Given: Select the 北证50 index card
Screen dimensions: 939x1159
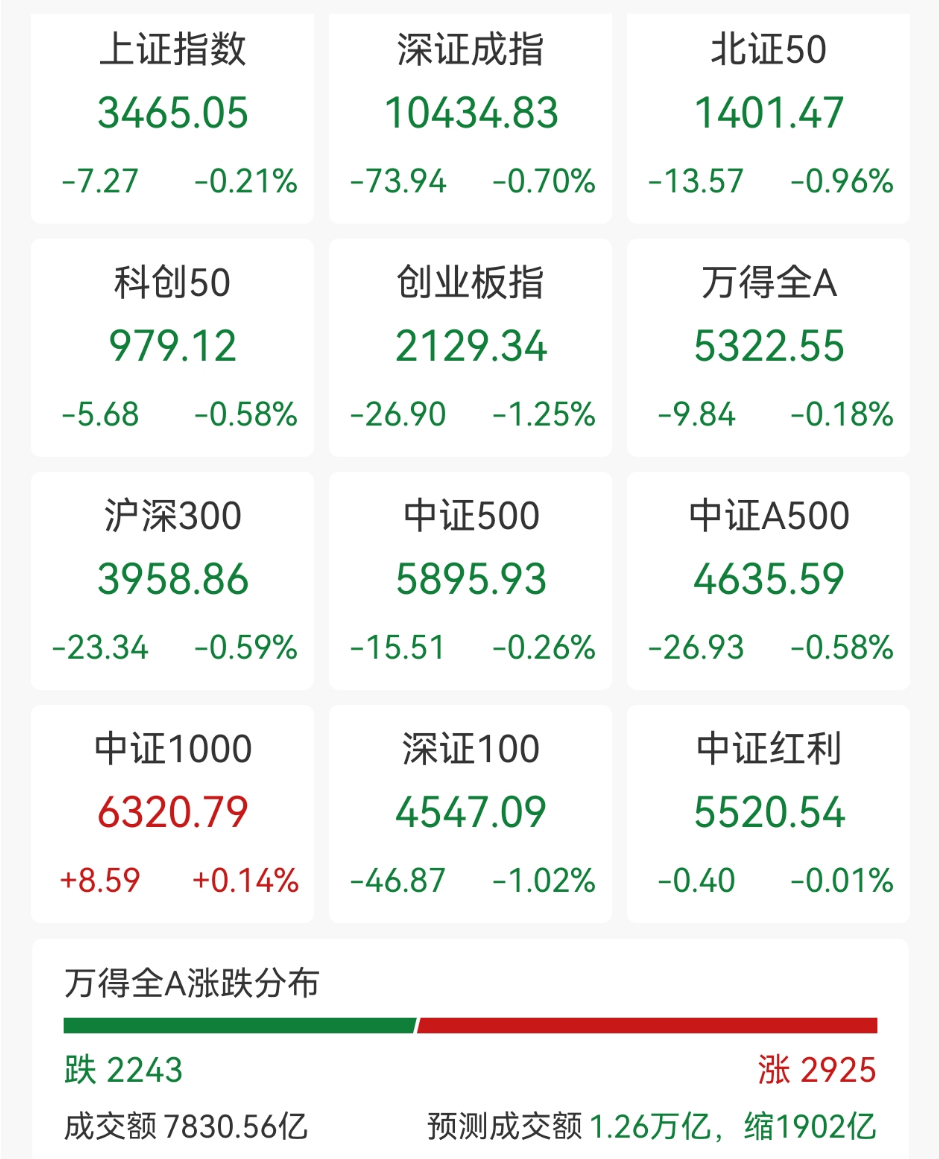Looking at the screenshot, I should pyautogui.click(x=768, y=115).
